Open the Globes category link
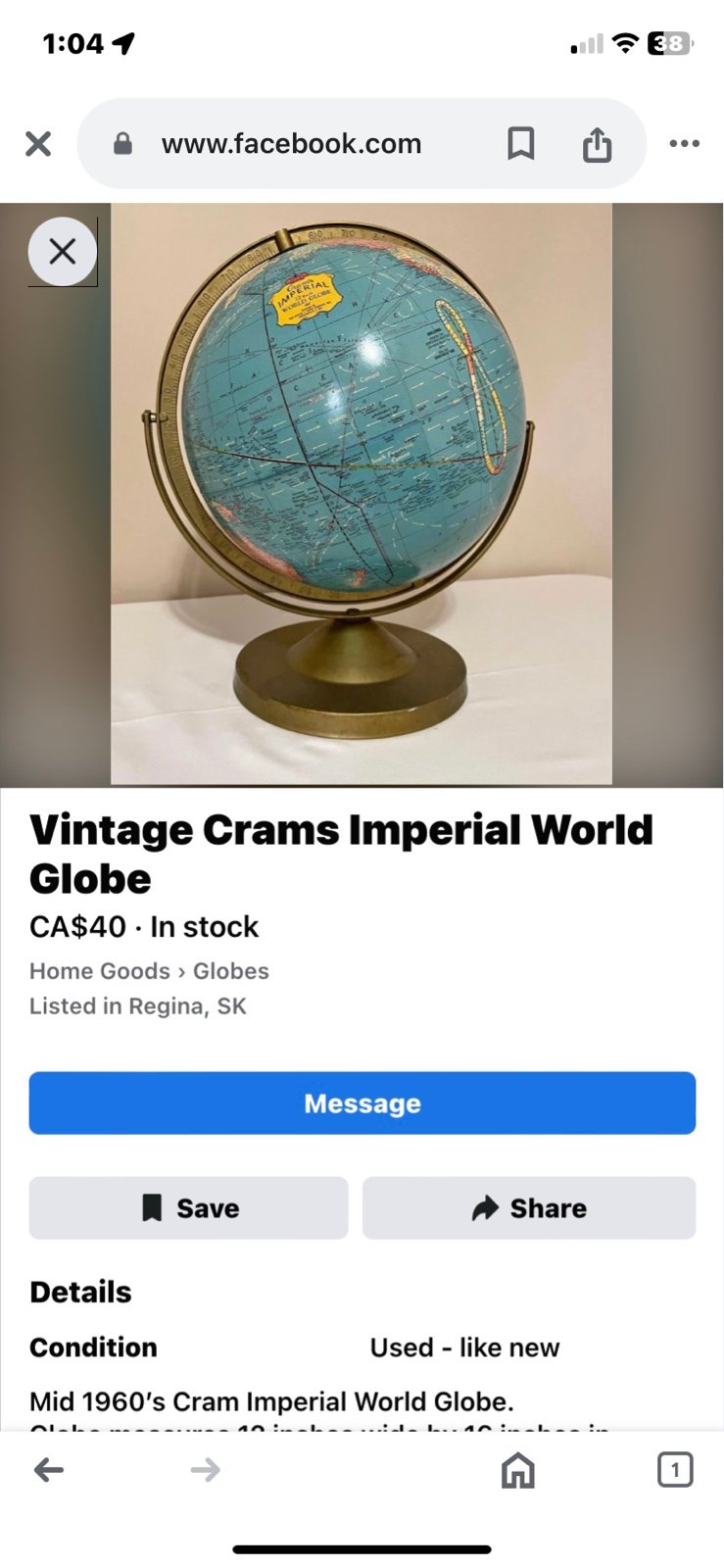The width and height of the screenshot is (724, 1568). (x=231, y=971)
